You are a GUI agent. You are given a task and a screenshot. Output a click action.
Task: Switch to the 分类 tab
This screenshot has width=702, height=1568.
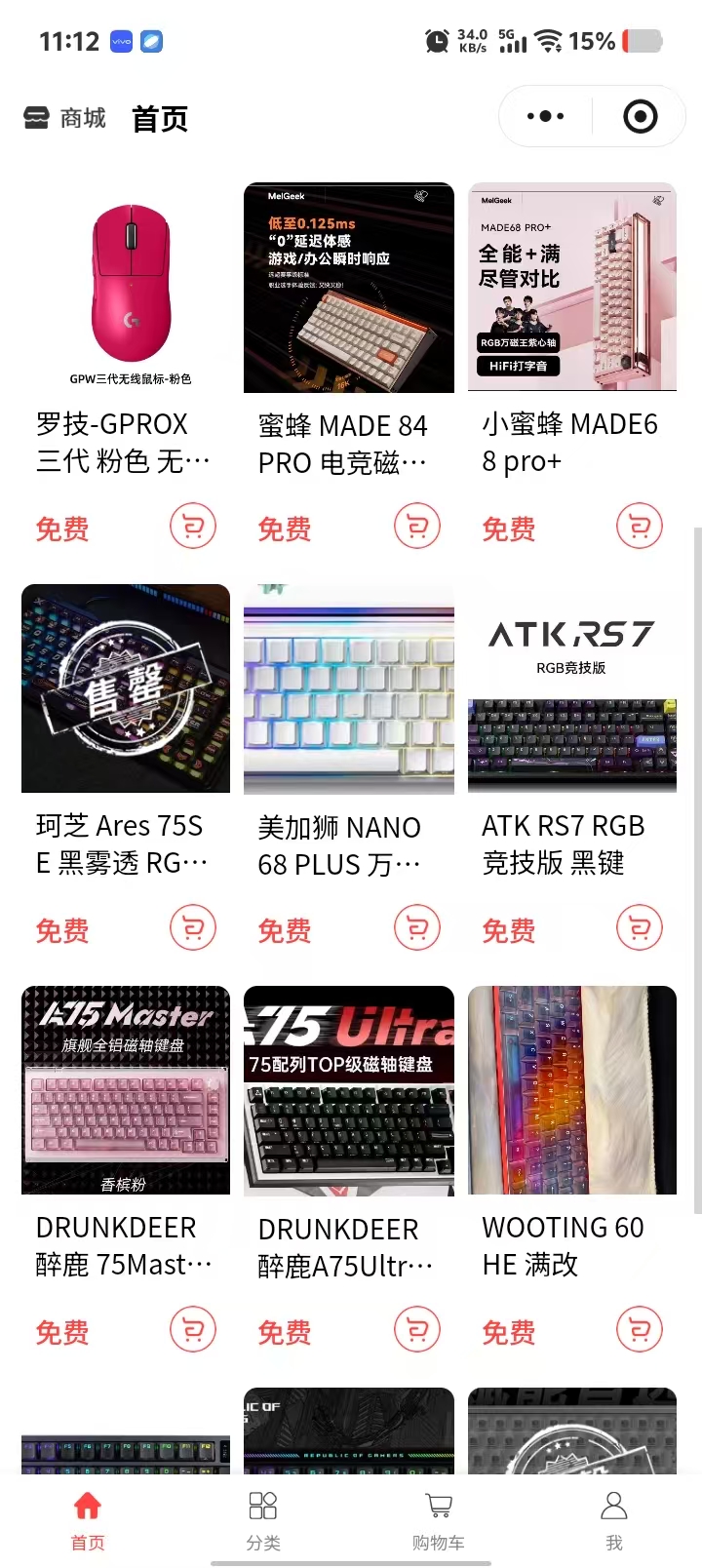[263, 1519]
